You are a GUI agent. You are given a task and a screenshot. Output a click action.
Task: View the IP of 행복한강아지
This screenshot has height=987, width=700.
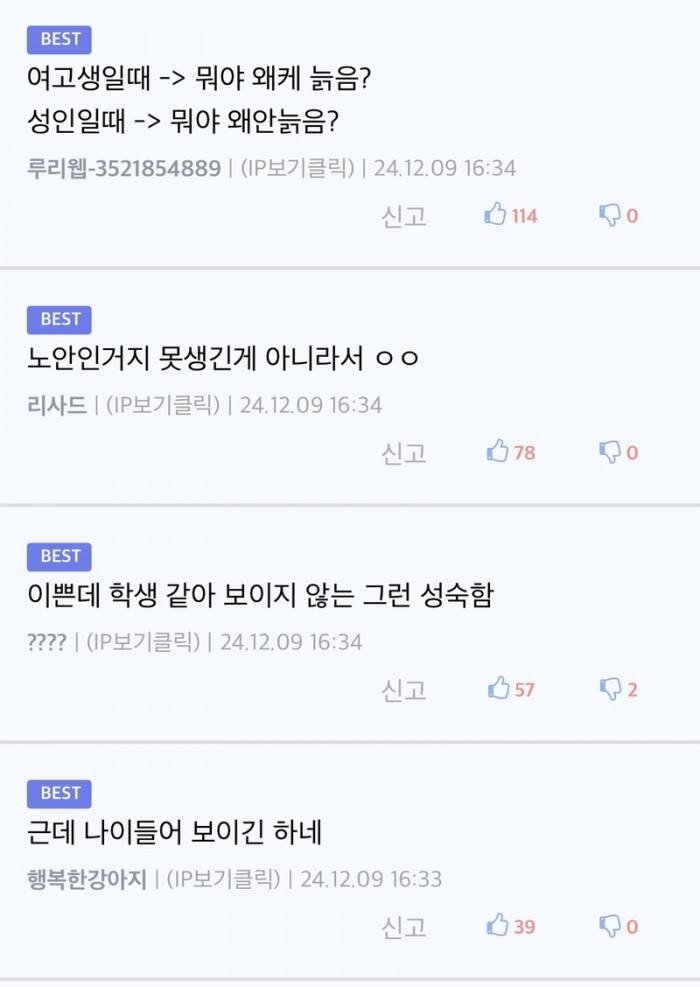coord(224,879)
